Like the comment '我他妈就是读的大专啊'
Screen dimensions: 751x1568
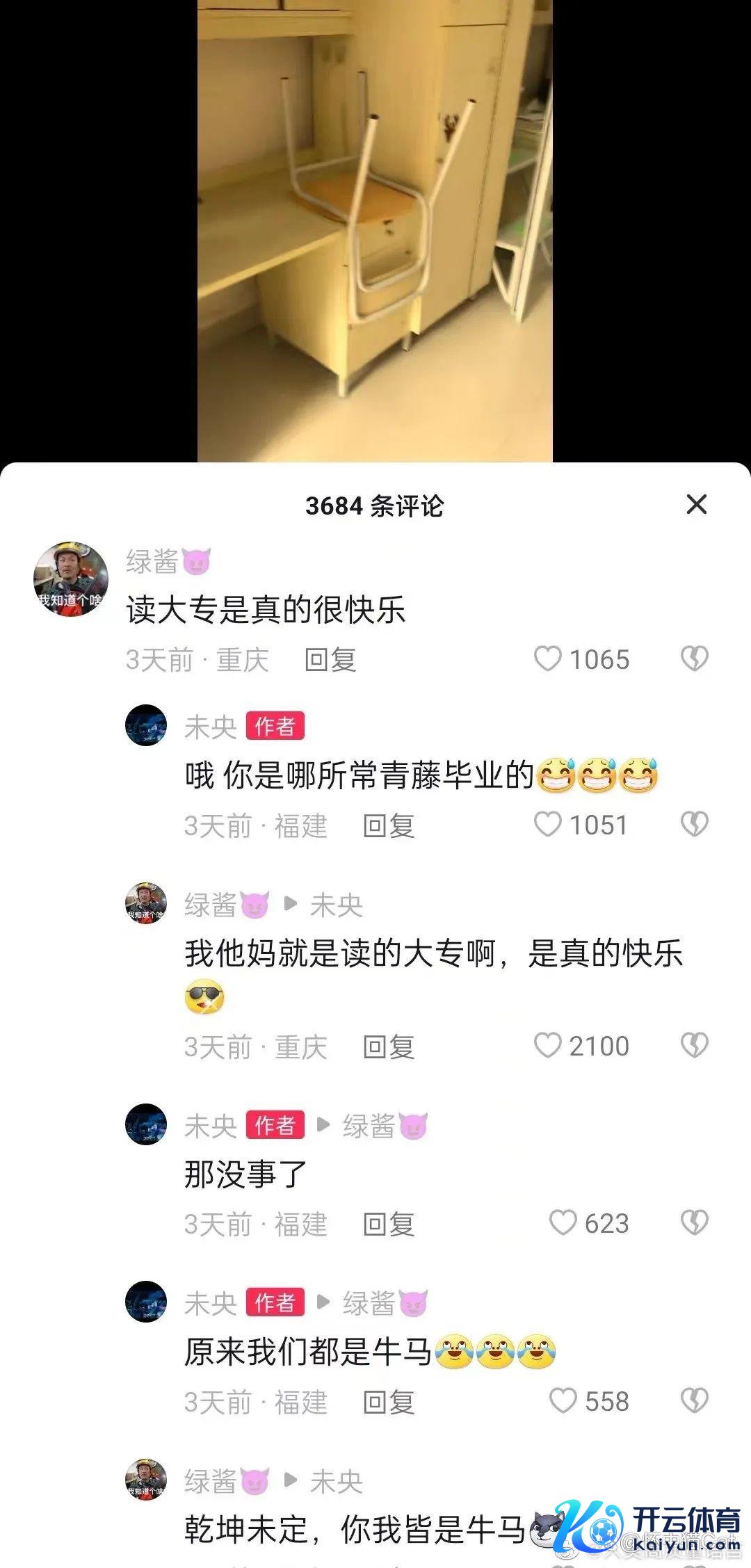(547, 1045)
